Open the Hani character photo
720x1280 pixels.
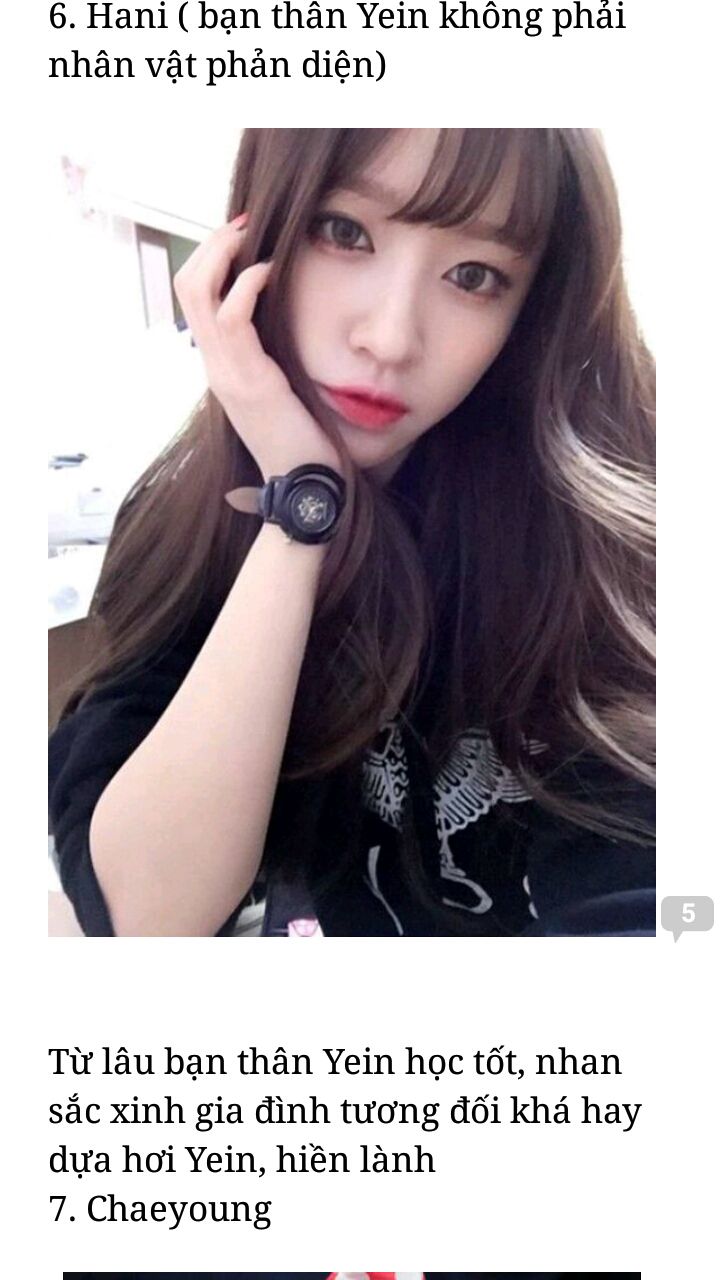[x=352, y=532]
